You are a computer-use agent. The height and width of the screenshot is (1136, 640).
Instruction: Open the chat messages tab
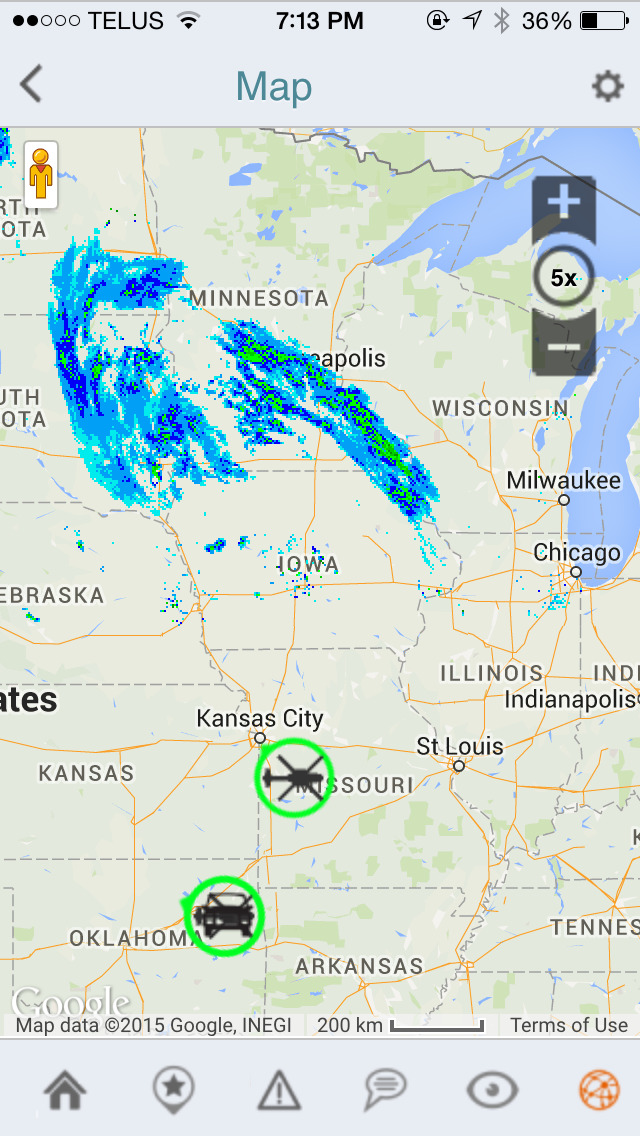[386, 1090]
